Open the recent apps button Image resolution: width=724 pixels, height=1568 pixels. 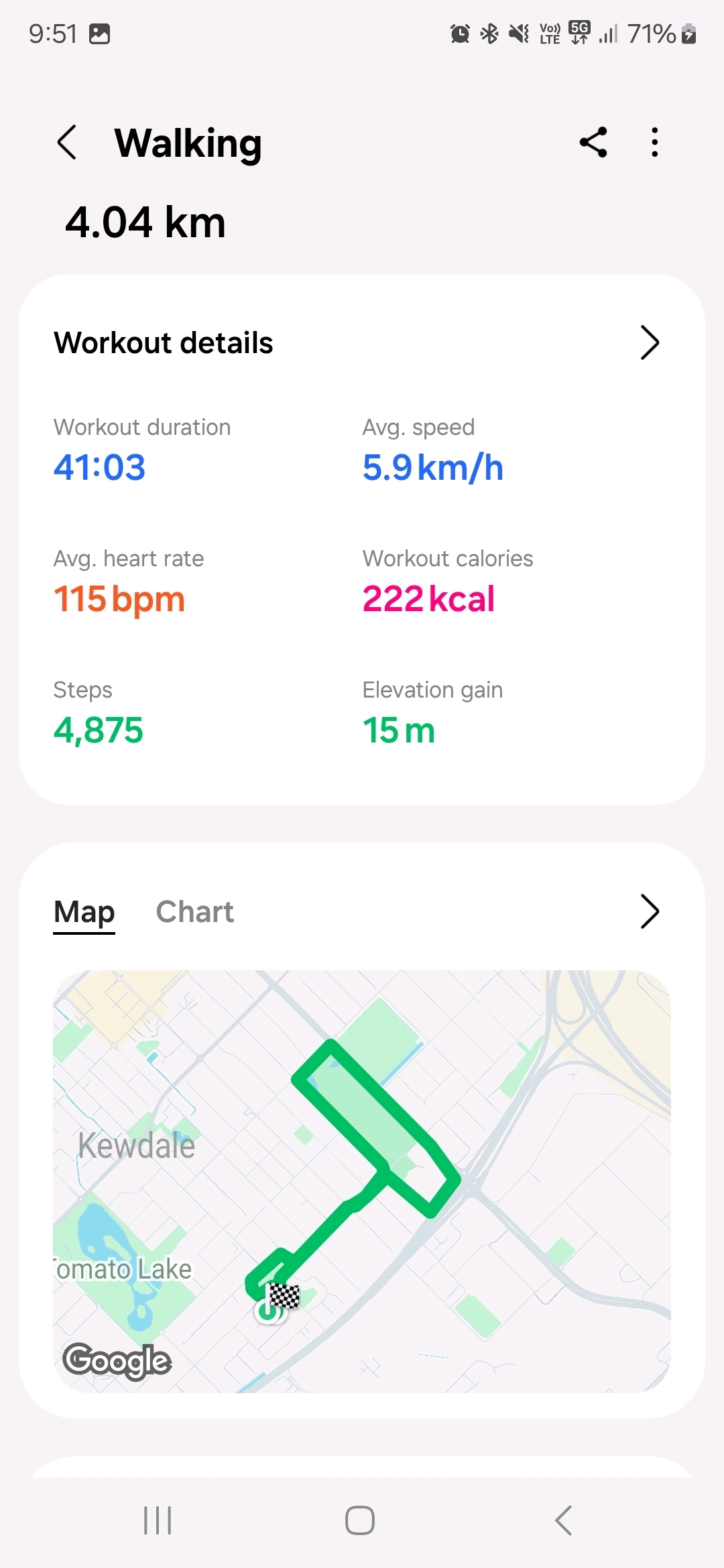[158, 1520]
